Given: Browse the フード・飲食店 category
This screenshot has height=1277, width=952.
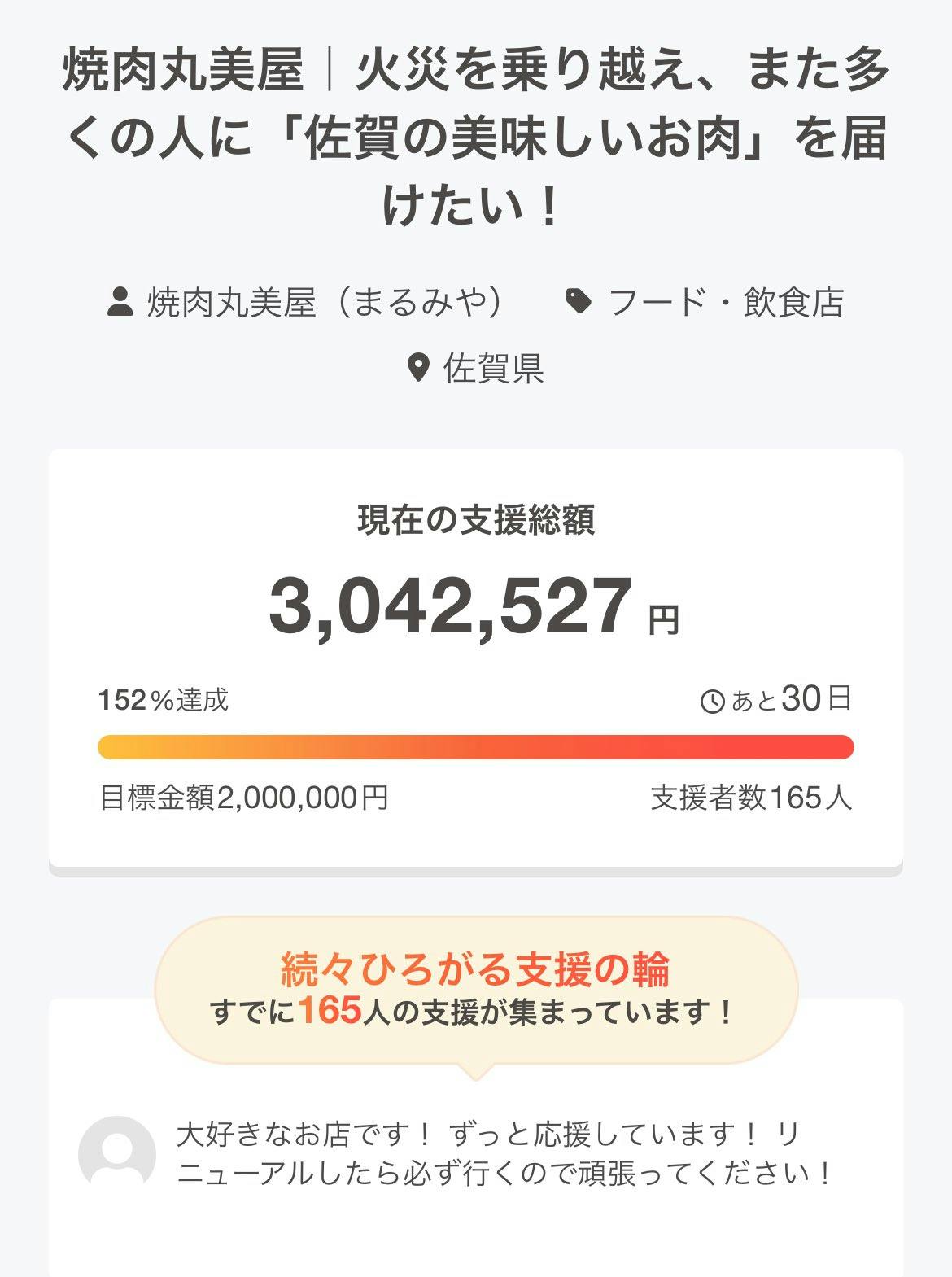Looking at the screenshot, I should (724, 303).
